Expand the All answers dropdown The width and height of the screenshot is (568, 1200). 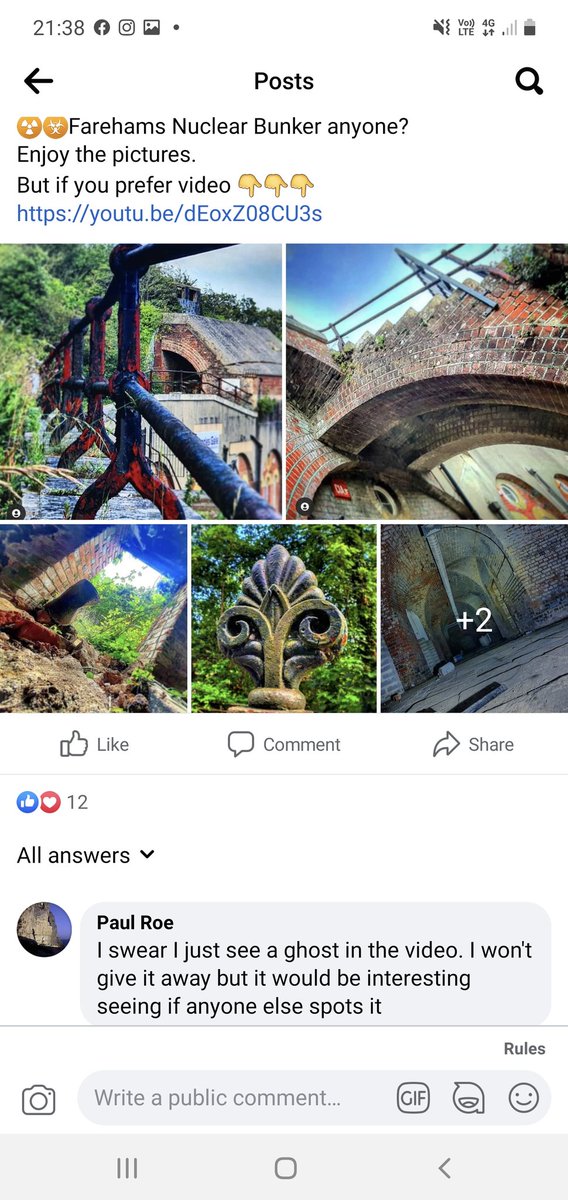coord(86,855)
